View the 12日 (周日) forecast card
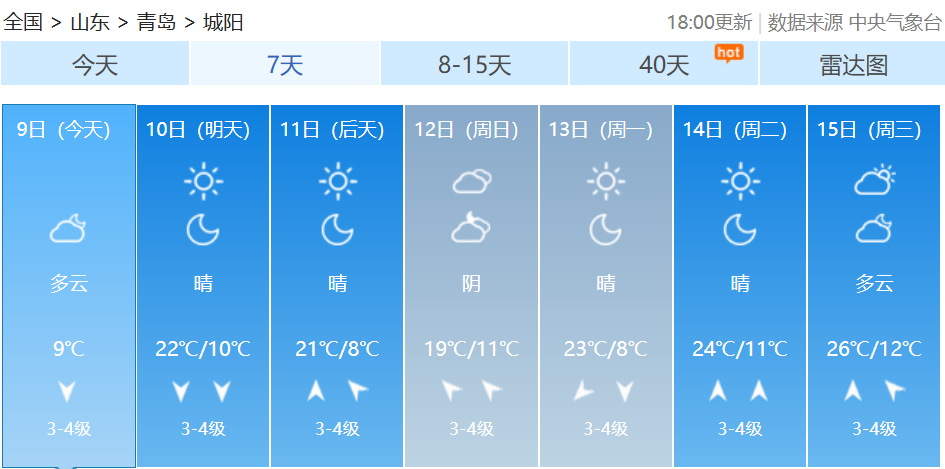945x469 pixels. coord(471,285)
